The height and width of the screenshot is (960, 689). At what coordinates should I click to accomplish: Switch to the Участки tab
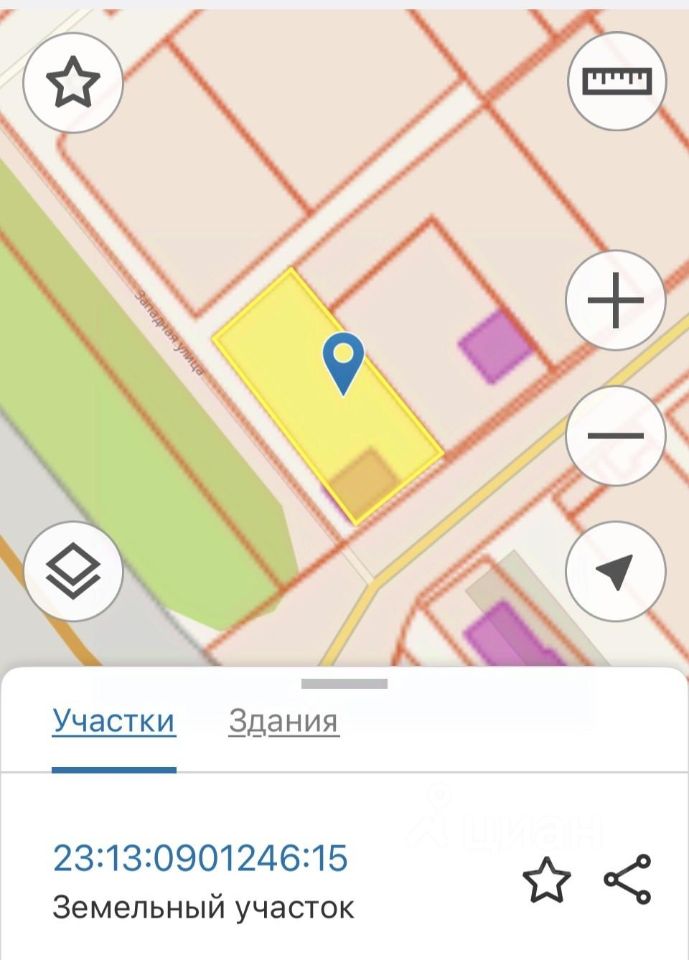tap(114, 721)
